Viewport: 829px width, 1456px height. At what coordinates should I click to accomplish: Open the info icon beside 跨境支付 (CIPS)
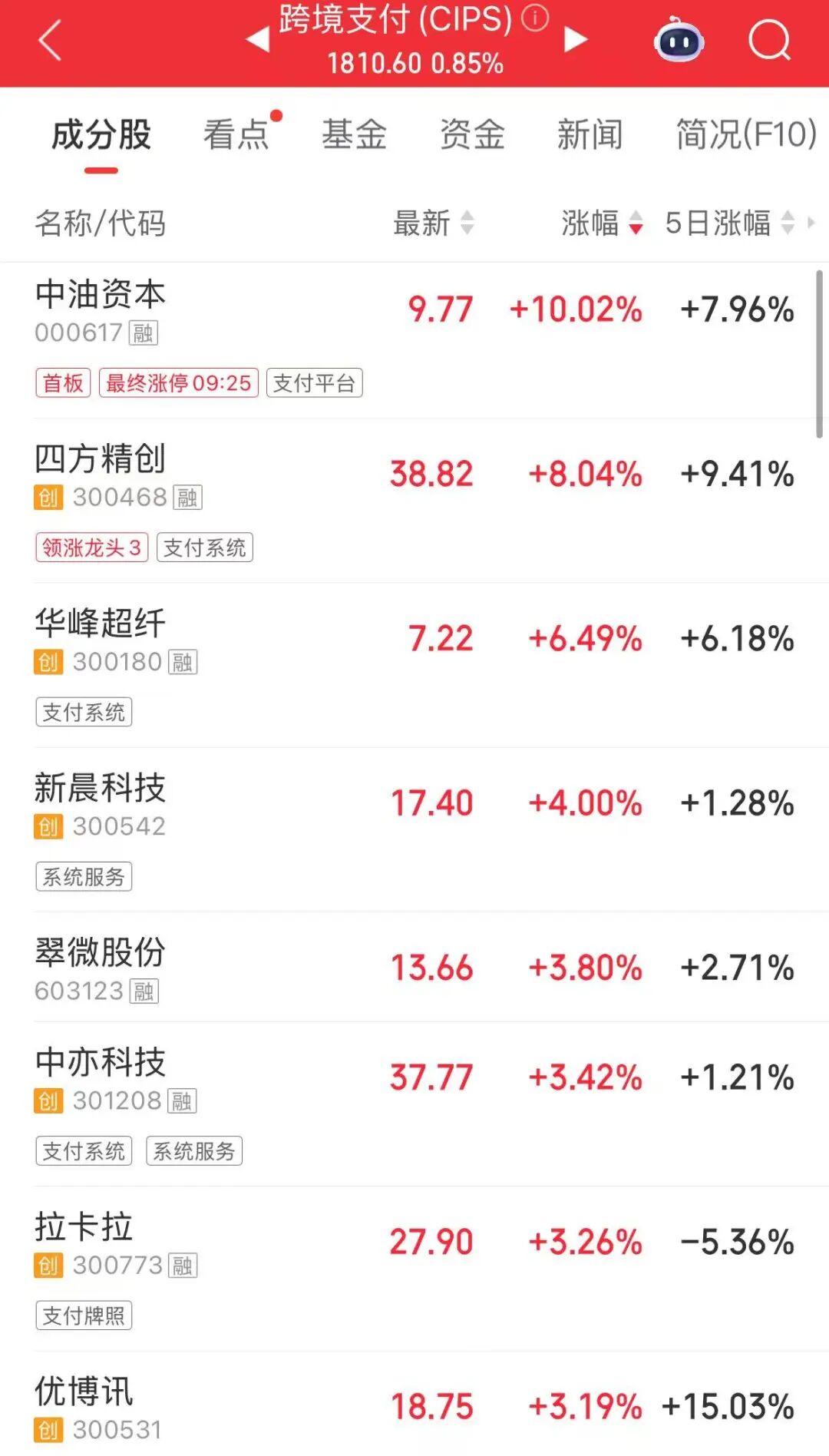click(535, 18)
